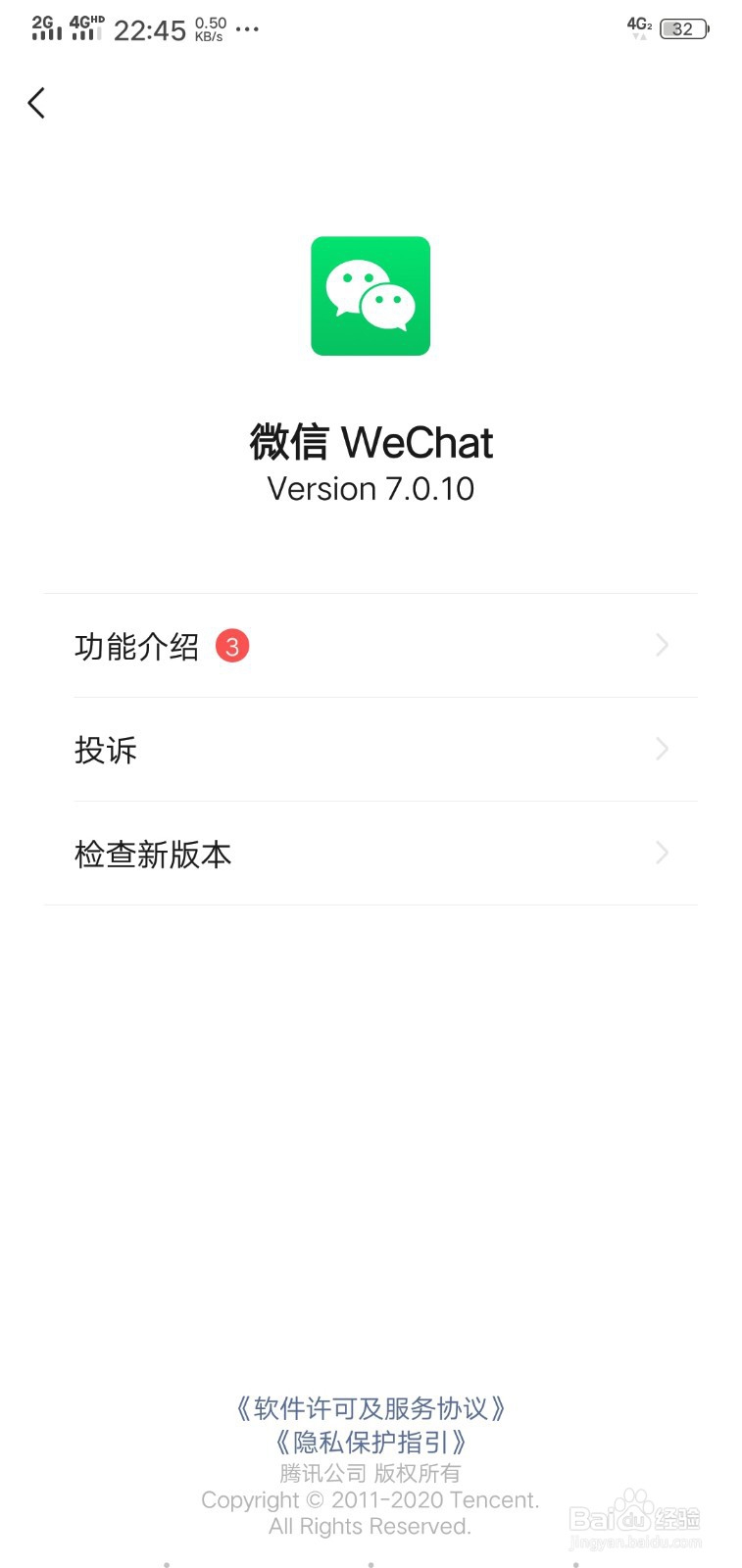Open the 软件许可及服务协议 agreement link
742x1568 pixels.
coord(371,1408)
